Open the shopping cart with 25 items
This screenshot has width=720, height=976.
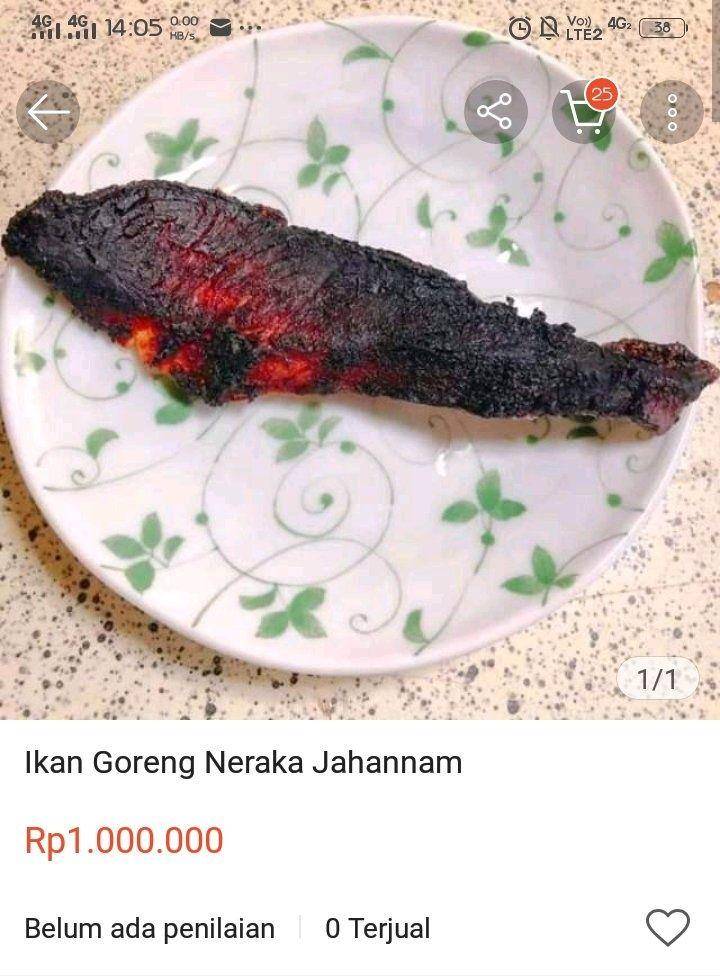click(583, 112)
